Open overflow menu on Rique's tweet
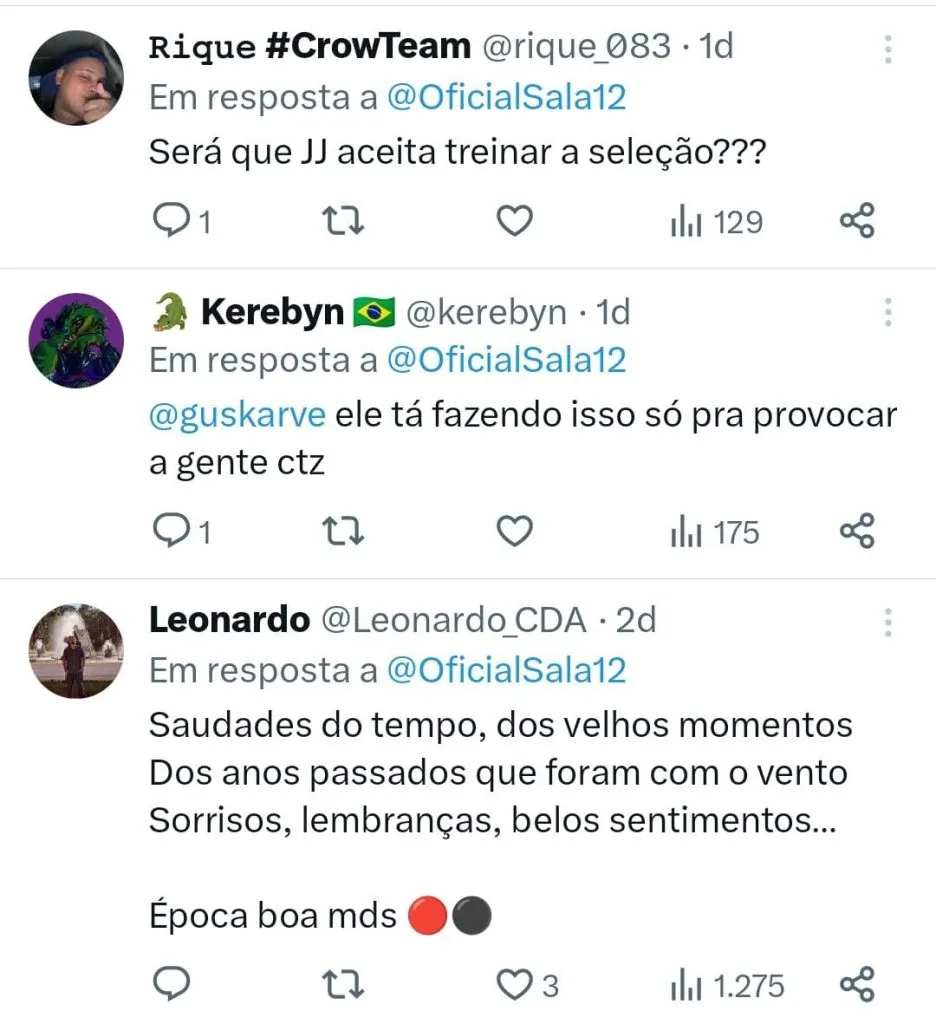This screenshot has width=936, height=1024. tap(887, 50)
